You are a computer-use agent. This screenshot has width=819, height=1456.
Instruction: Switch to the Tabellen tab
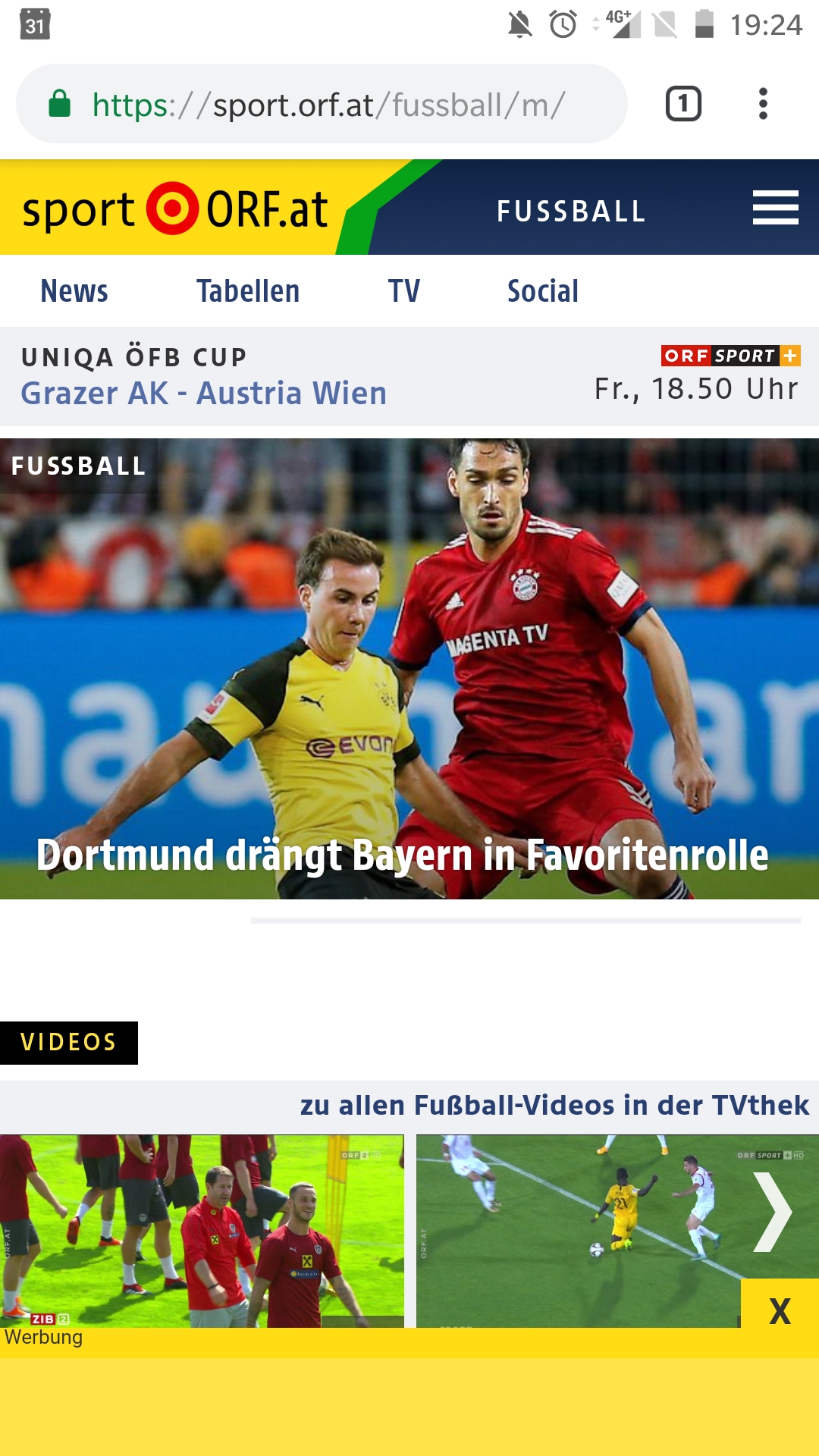248,291
